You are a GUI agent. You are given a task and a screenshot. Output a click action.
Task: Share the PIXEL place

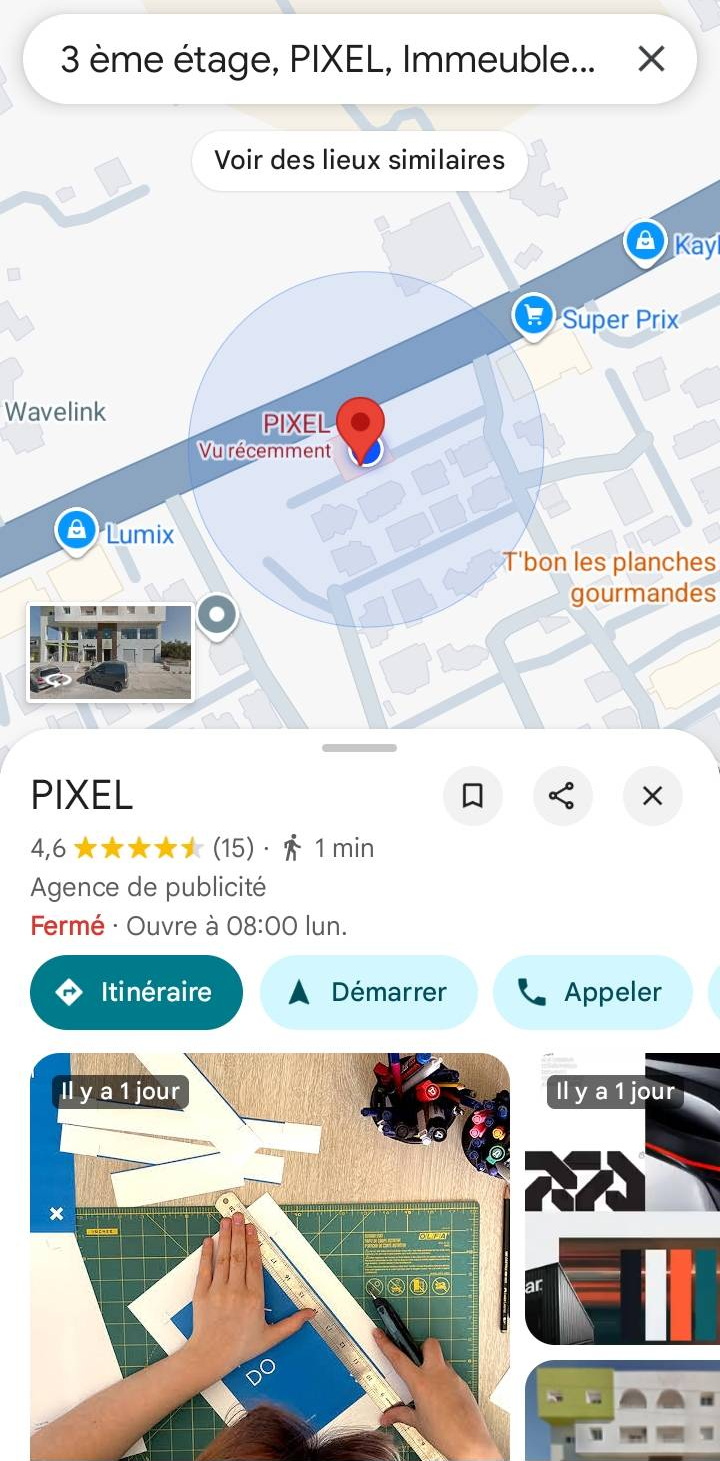(562, 796)
